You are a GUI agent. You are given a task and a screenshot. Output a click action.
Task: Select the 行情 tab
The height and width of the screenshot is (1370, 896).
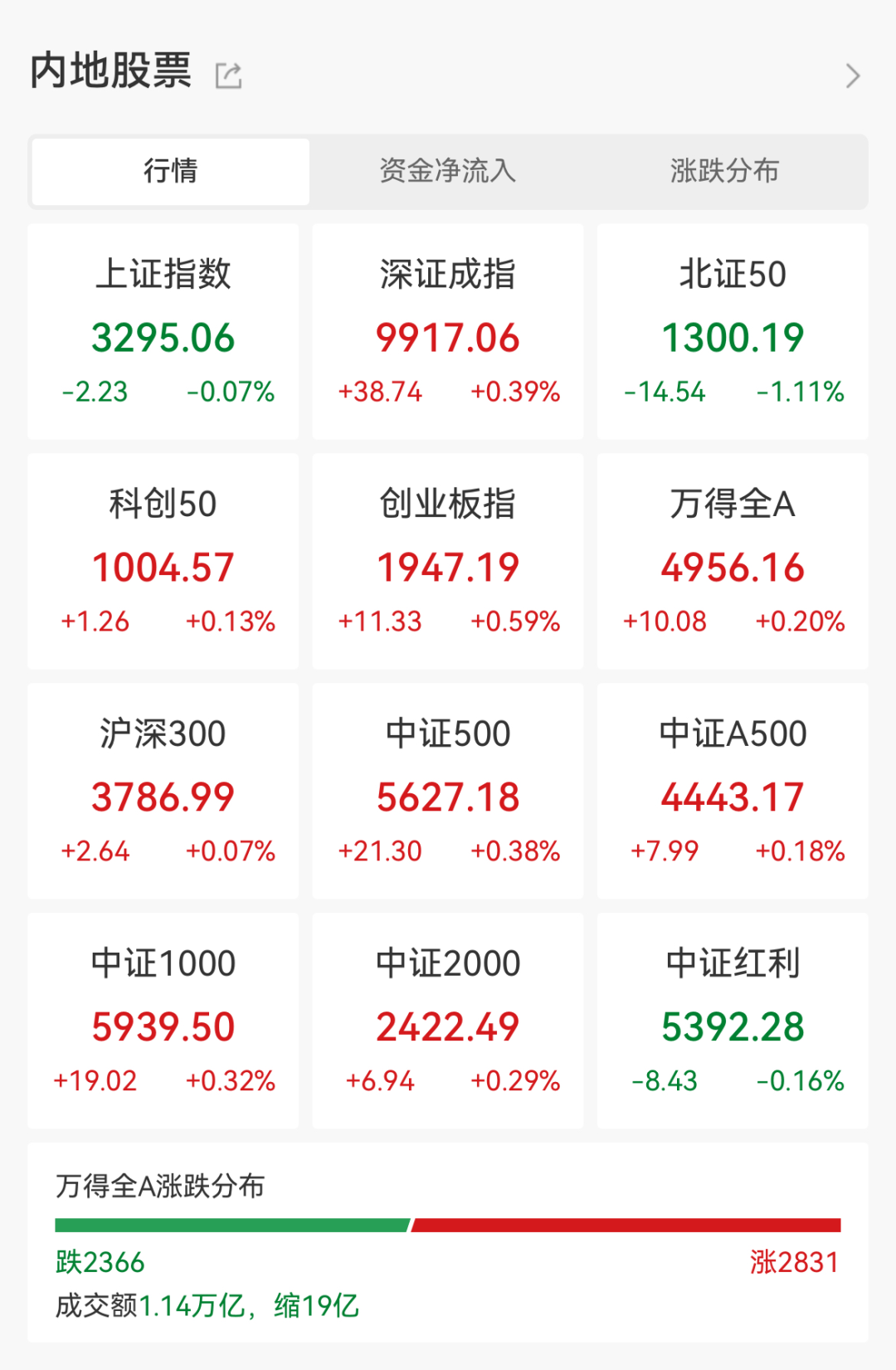click(170, 172)
